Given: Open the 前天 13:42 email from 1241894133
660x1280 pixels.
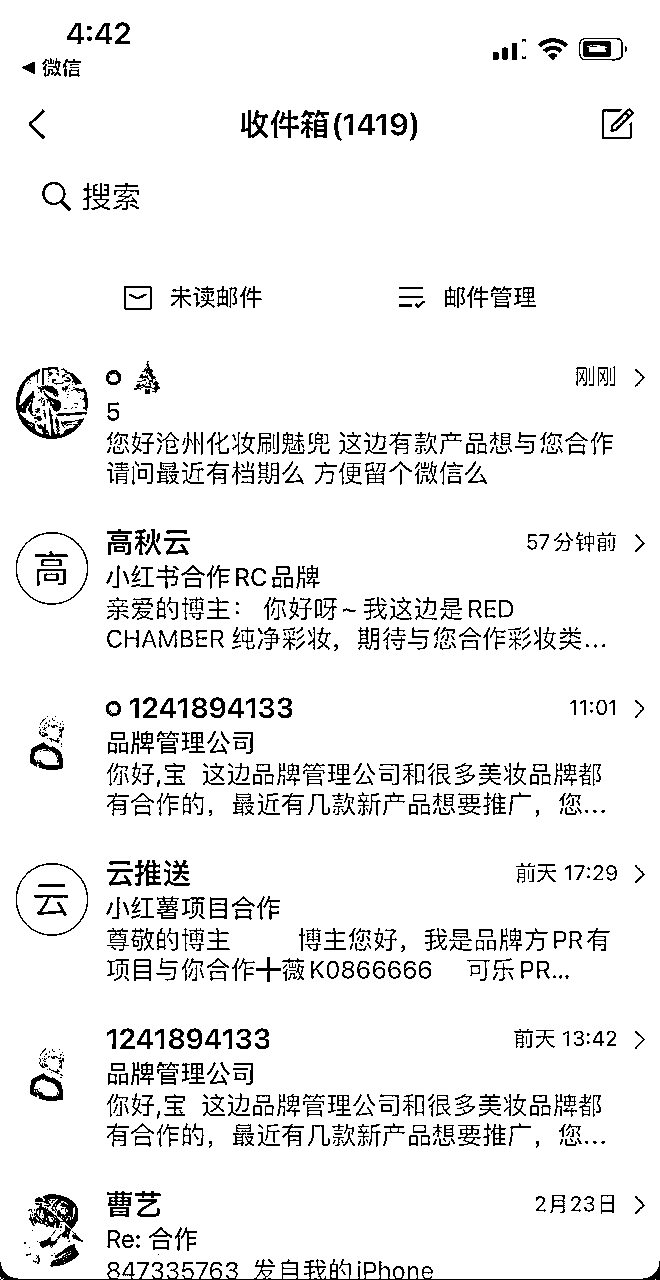Looking at the screenshot, I should [330, 1088].
